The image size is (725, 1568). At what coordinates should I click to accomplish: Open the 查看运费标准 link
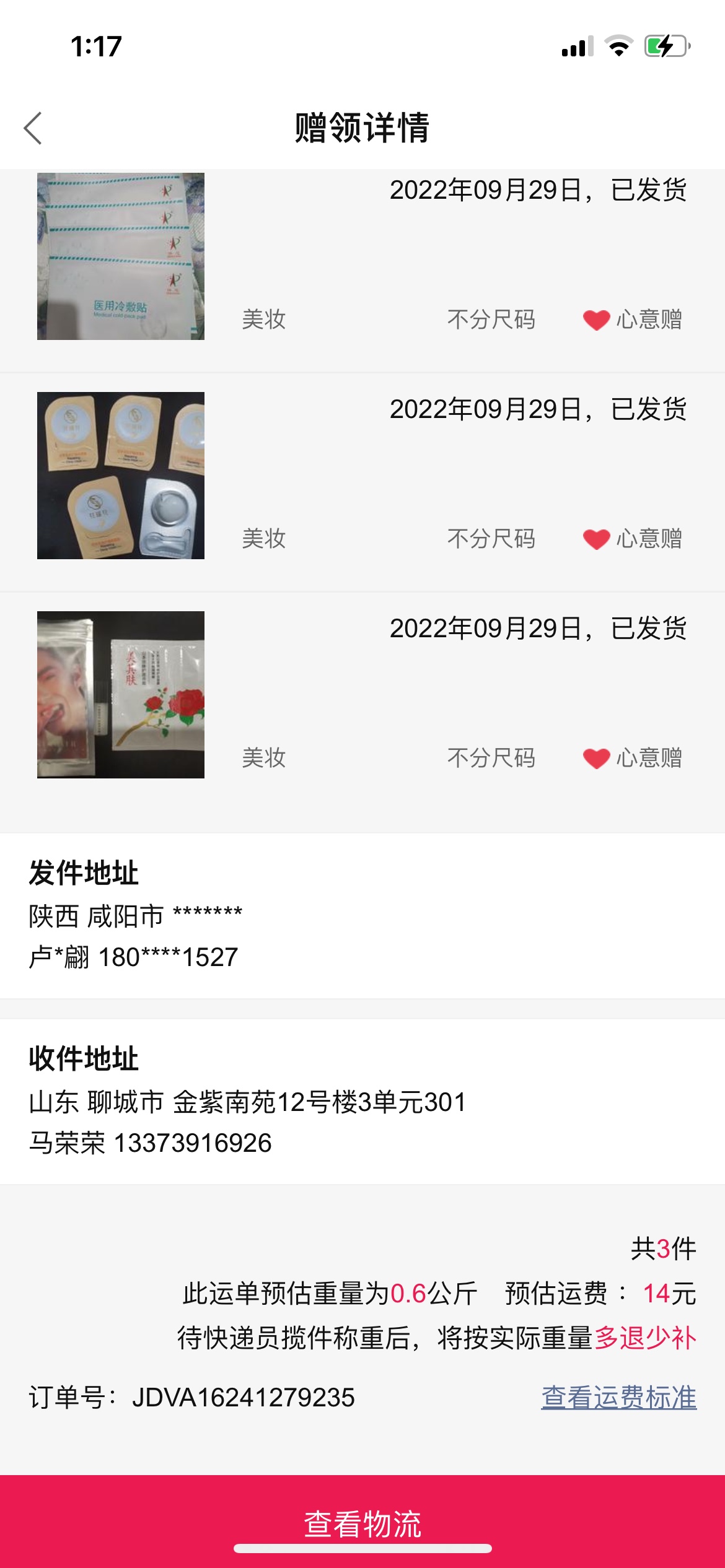[618, 1398]
